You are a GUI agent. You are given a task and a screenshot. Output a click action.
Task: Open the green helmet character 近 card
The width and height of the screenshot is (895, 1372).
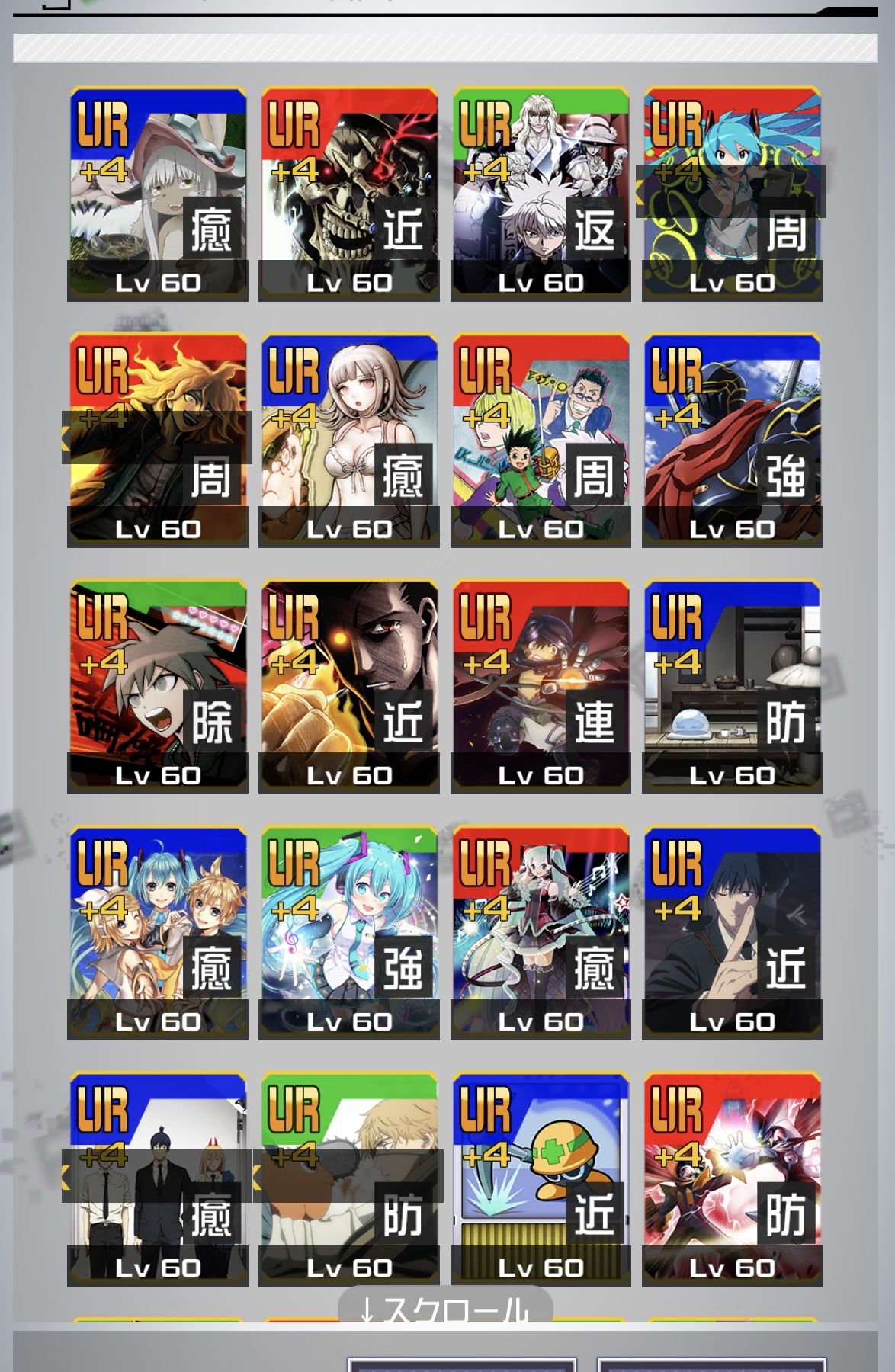click(541, 1178)
